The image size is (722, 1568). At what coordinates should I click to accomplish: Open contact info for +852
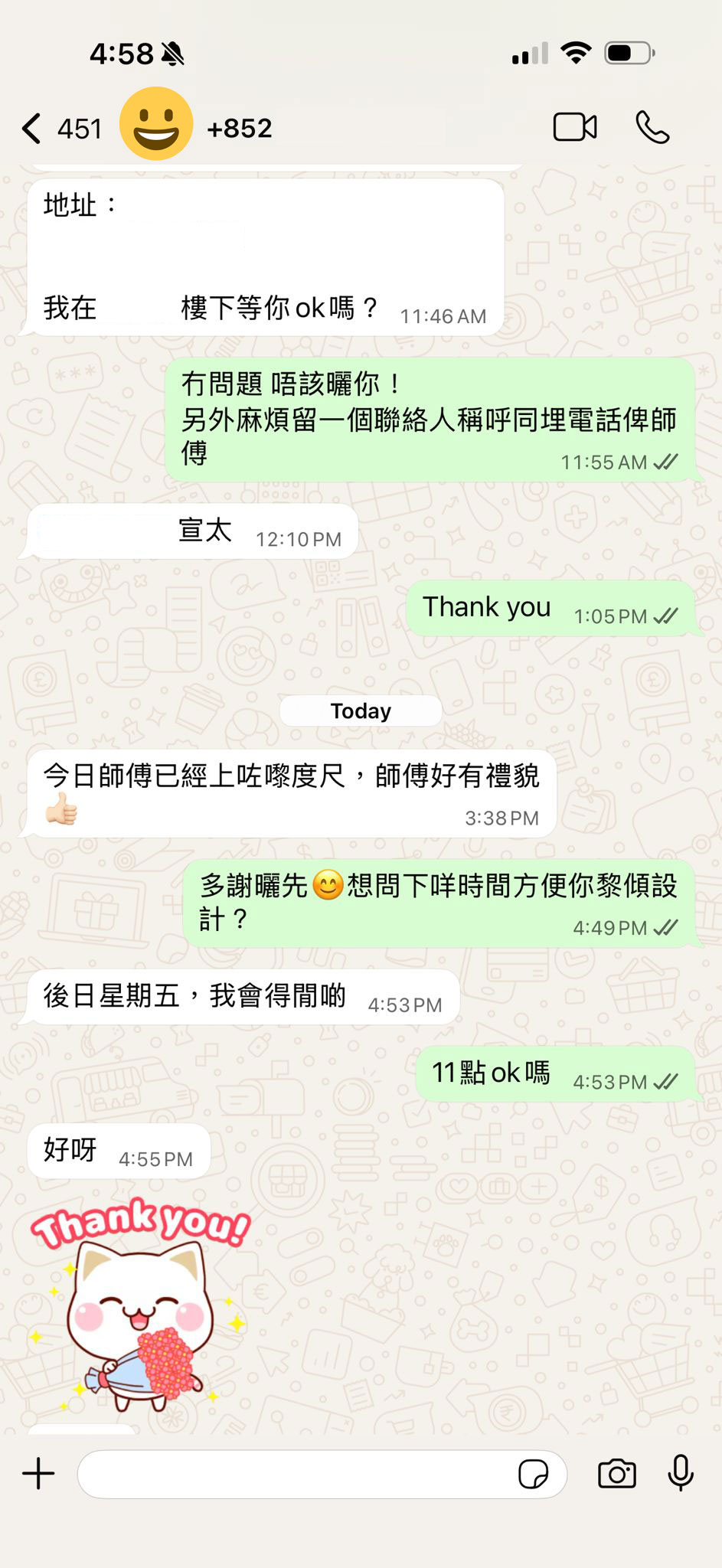click(x=239, y=128)
